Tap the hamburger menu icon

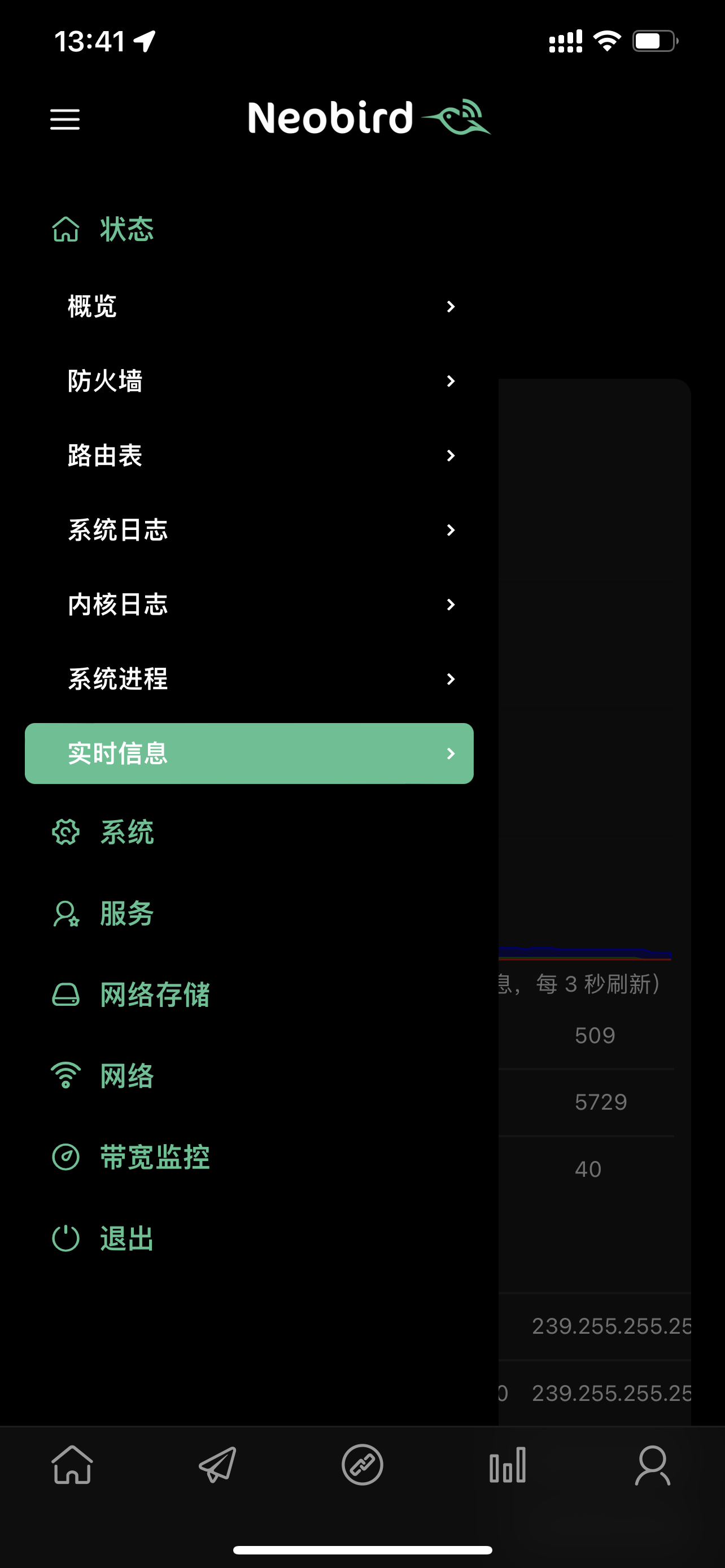click(64, 119)
